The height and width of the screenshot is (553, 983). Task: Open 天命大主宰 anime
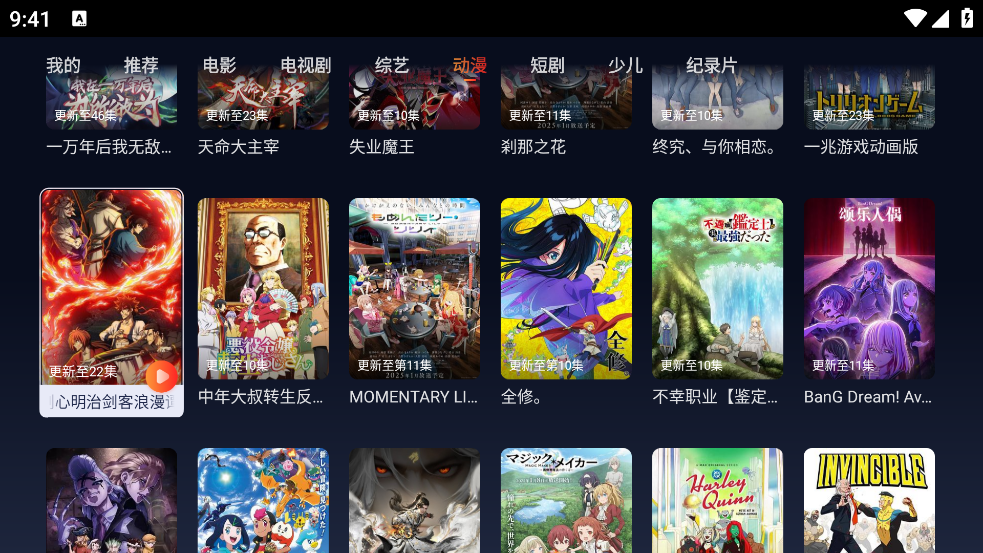tap(263, 100)
